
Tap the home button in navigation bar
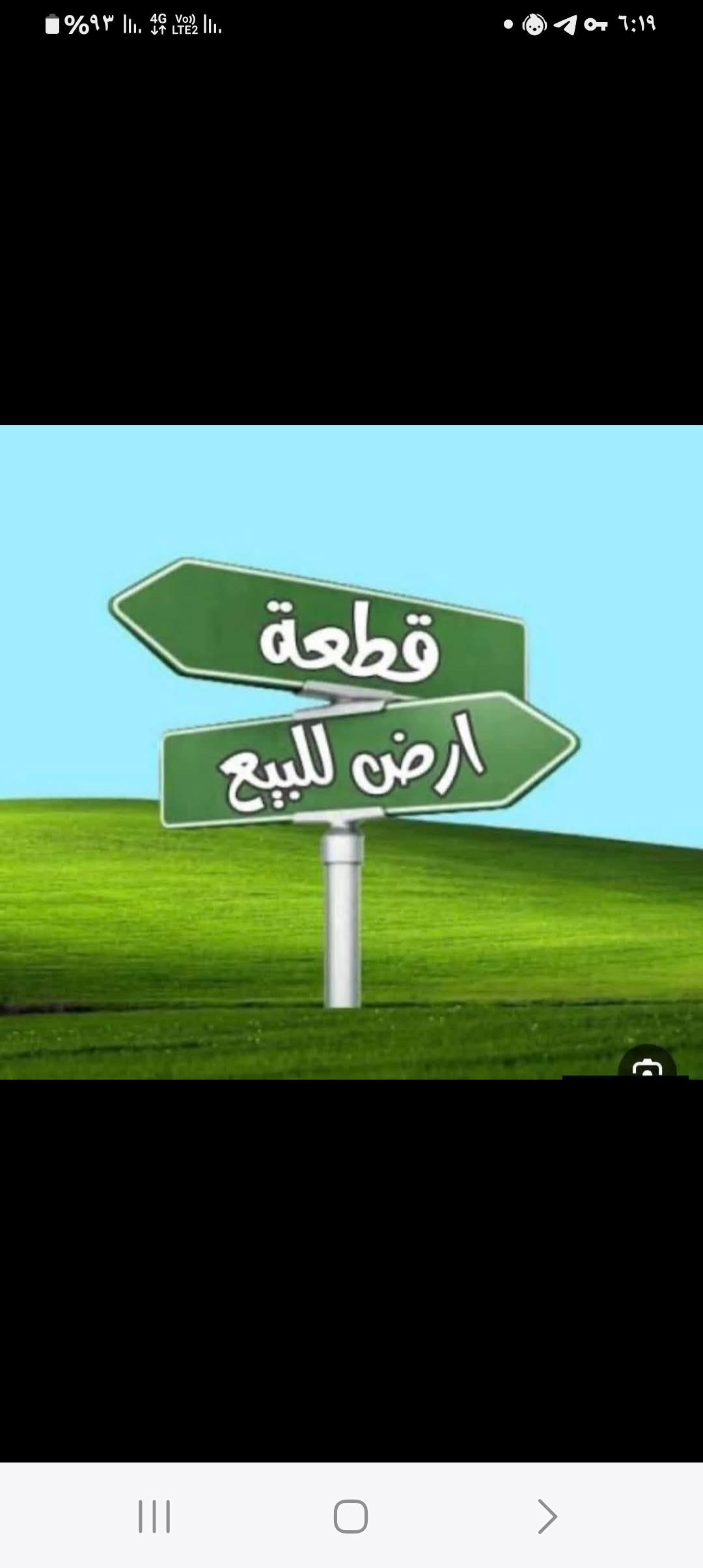pos(351,1517)
